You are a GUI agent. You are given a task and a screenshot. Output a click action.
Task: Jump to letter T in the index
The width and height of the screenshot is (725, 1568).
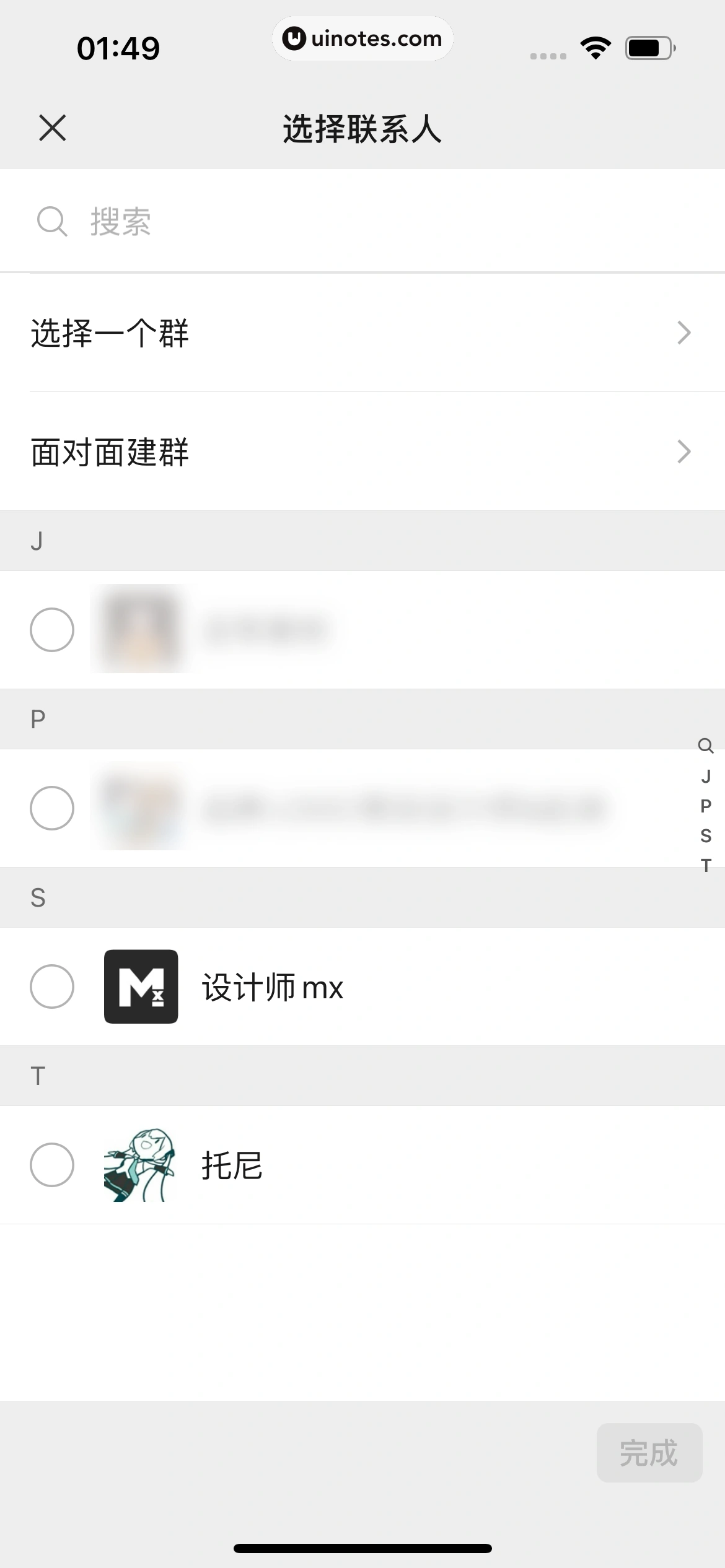click(x=706, y=866)
